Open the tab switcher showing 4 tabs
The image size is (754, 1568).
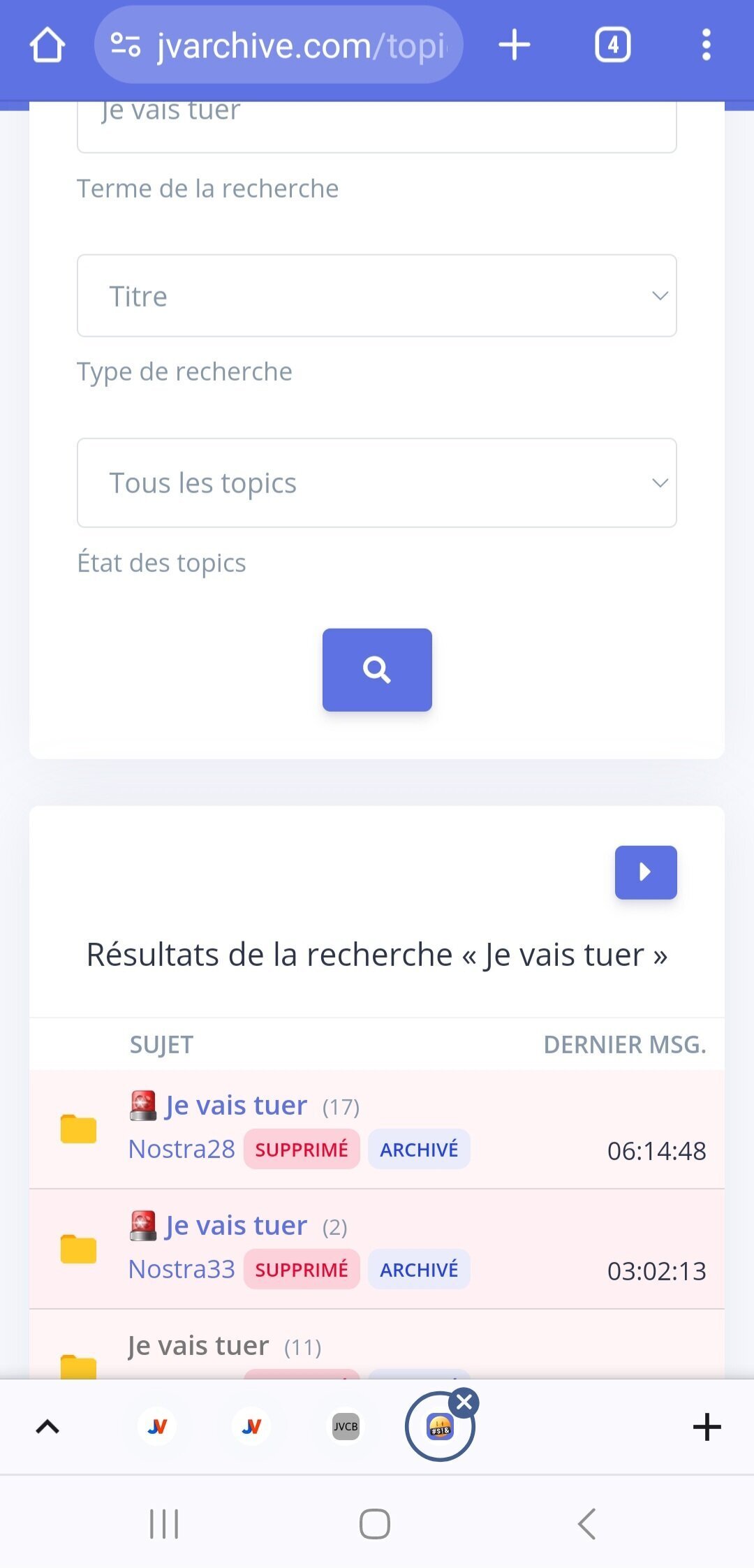pyautogui.click(x=612, y=45)
